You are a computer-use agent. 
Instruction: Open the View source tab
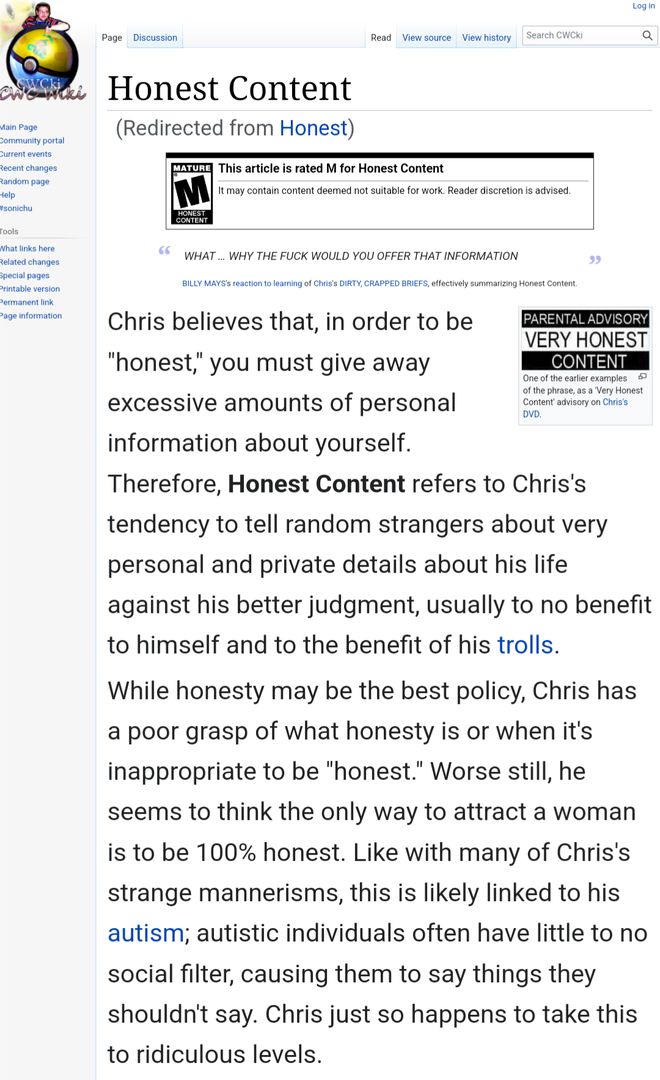426,38
